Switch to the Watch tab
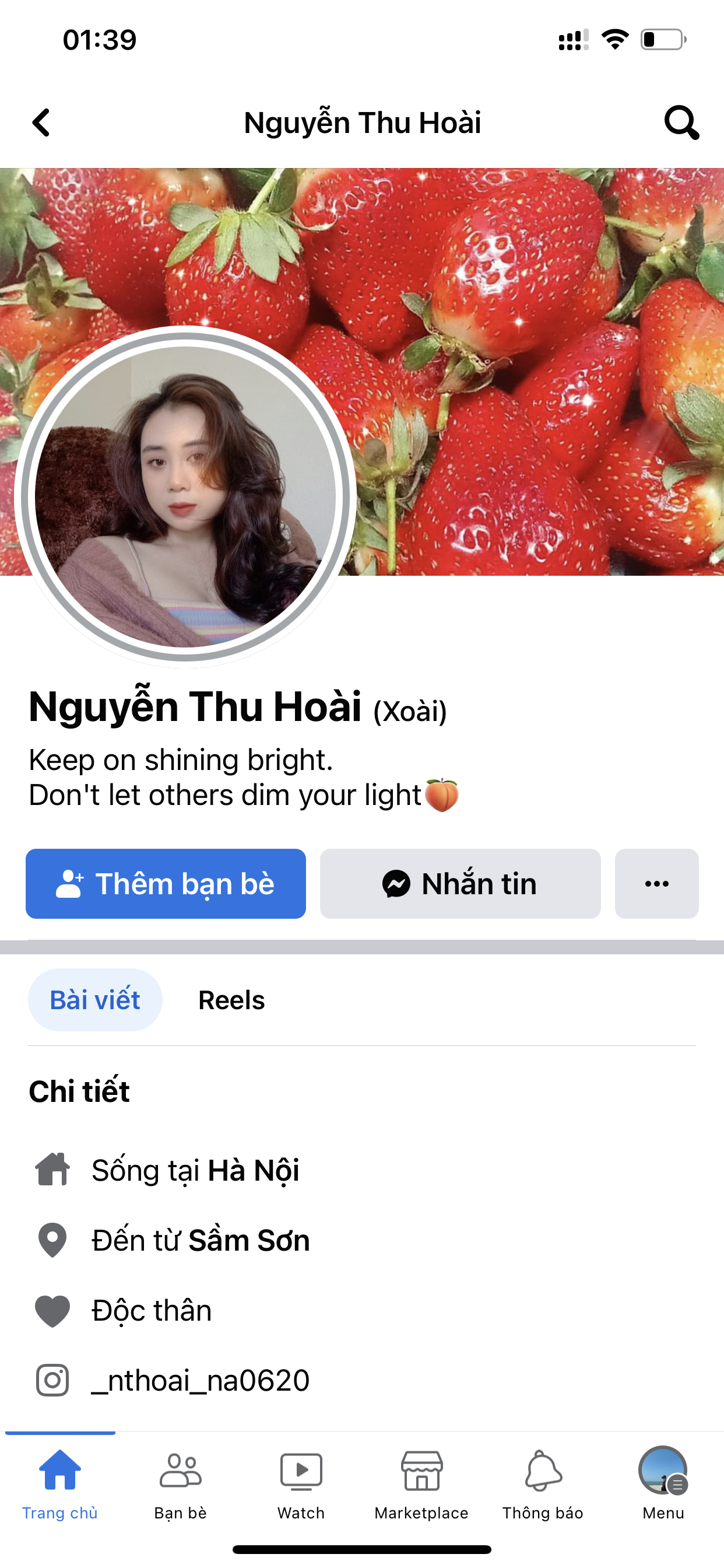The image size is (724, 1568). tap(301, 1483)
